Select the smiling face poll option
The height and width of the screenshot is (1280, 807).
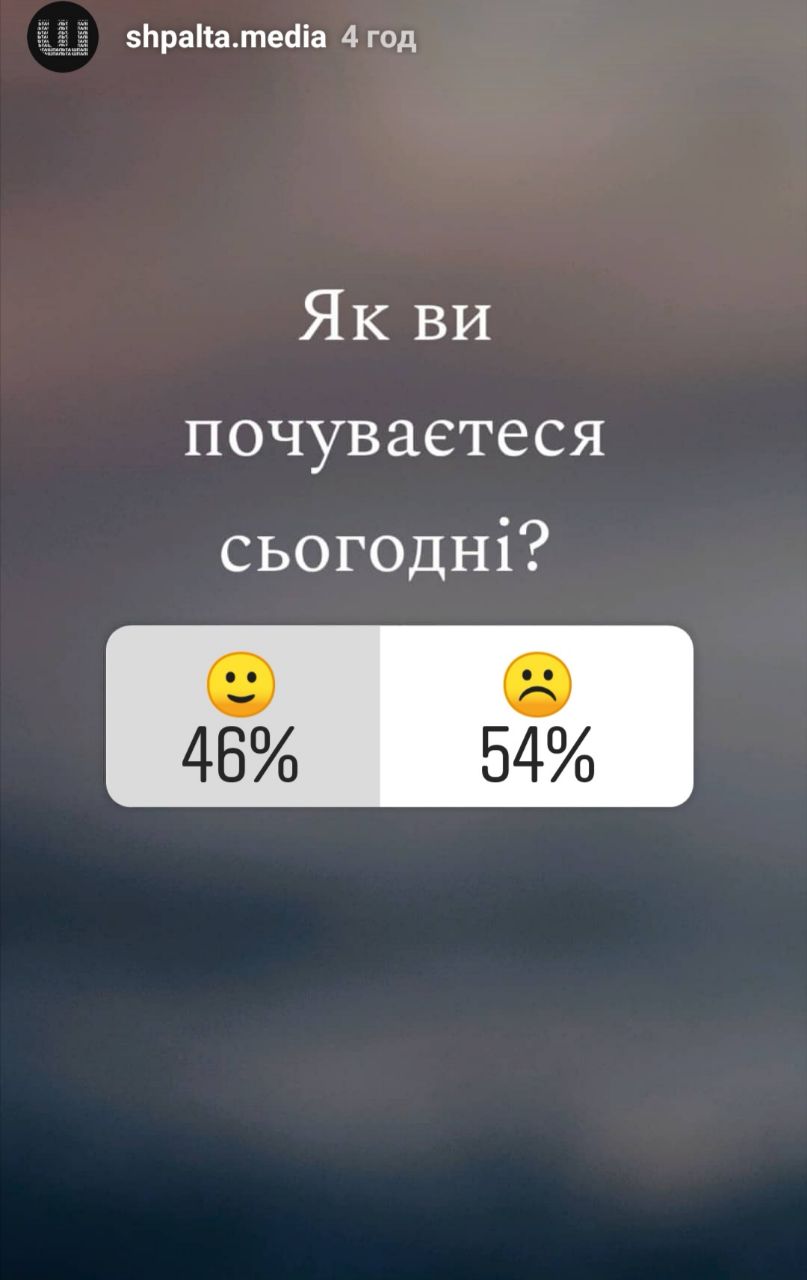tap(242, 716)
